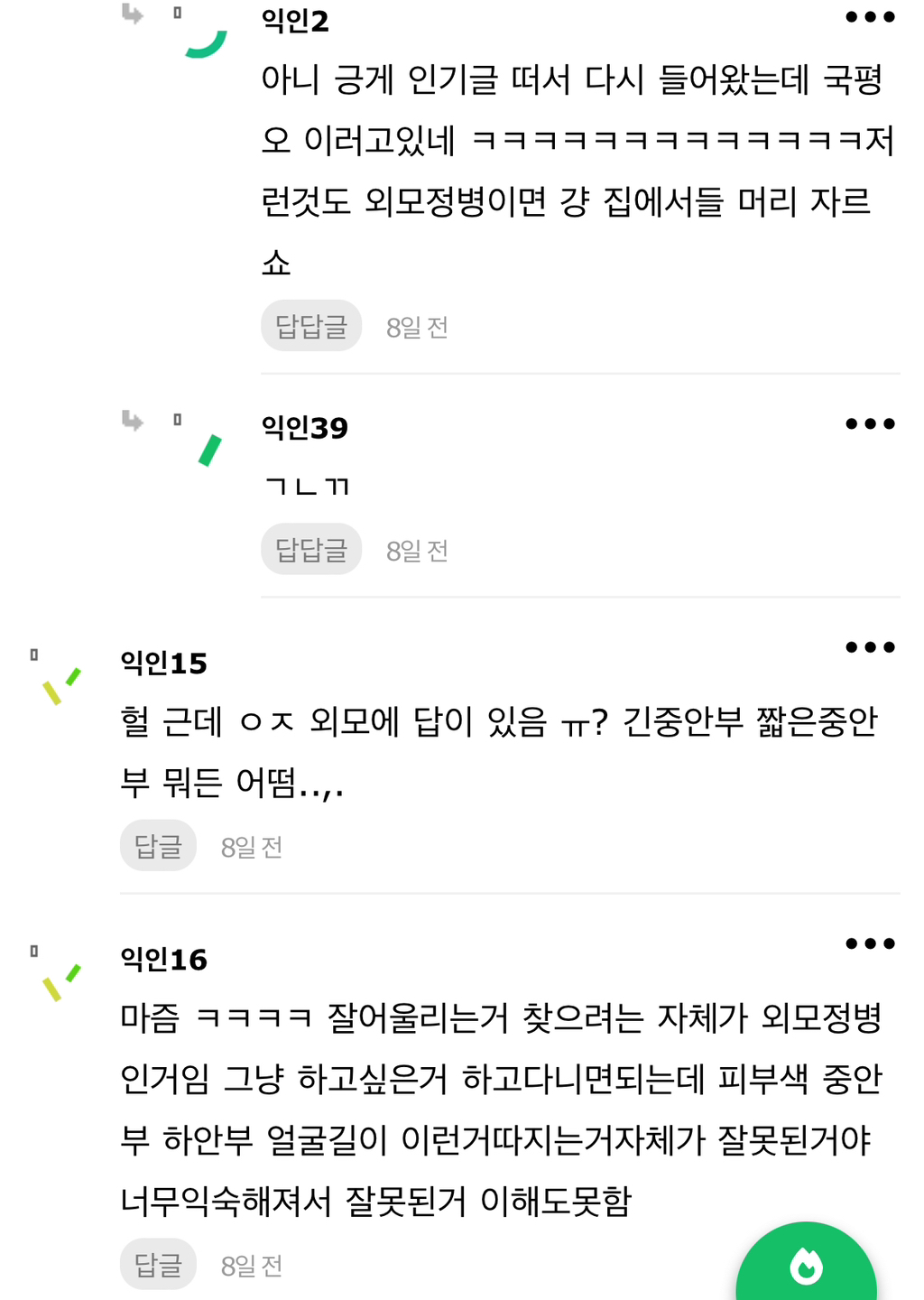Click the 8일 전 timestamp on 익인2's comment
The image size is (924, 1300).
click(x=418, y=326)
